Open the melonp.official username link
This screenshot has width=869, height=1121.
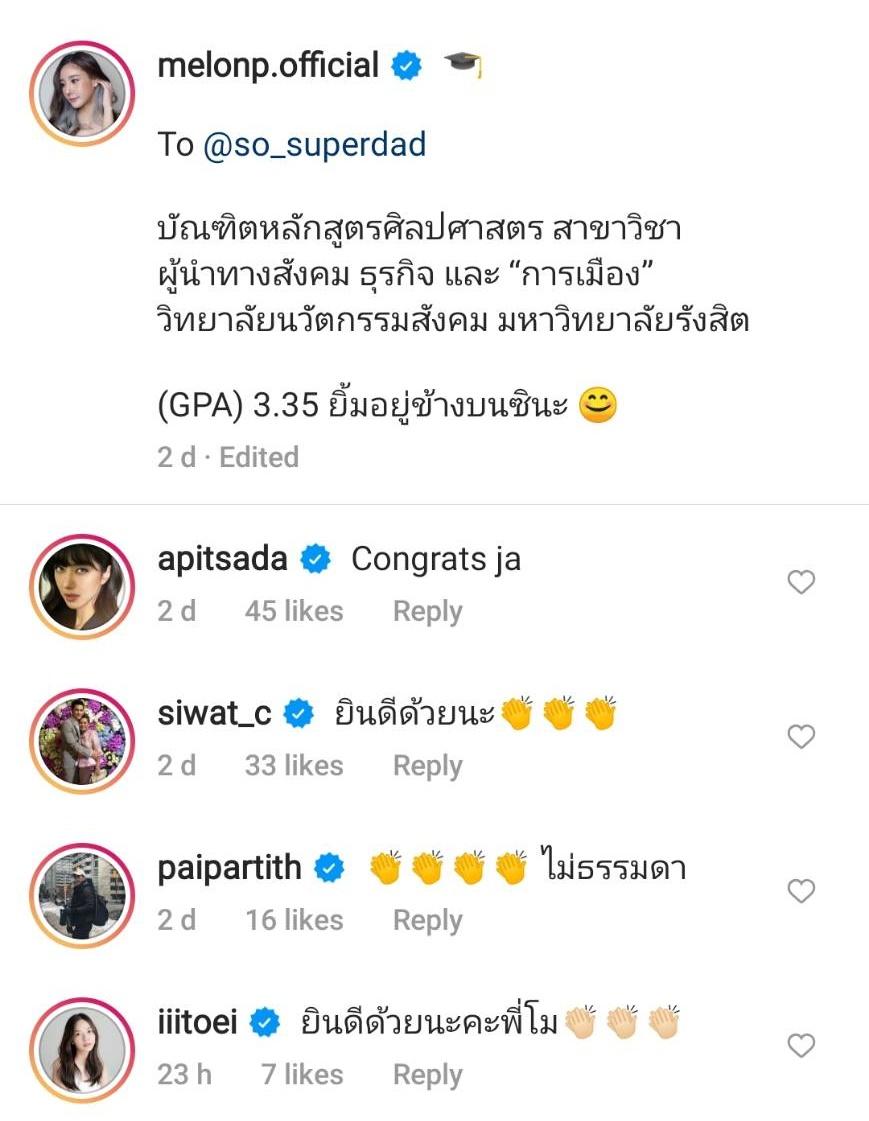click(x=268, y=67)
